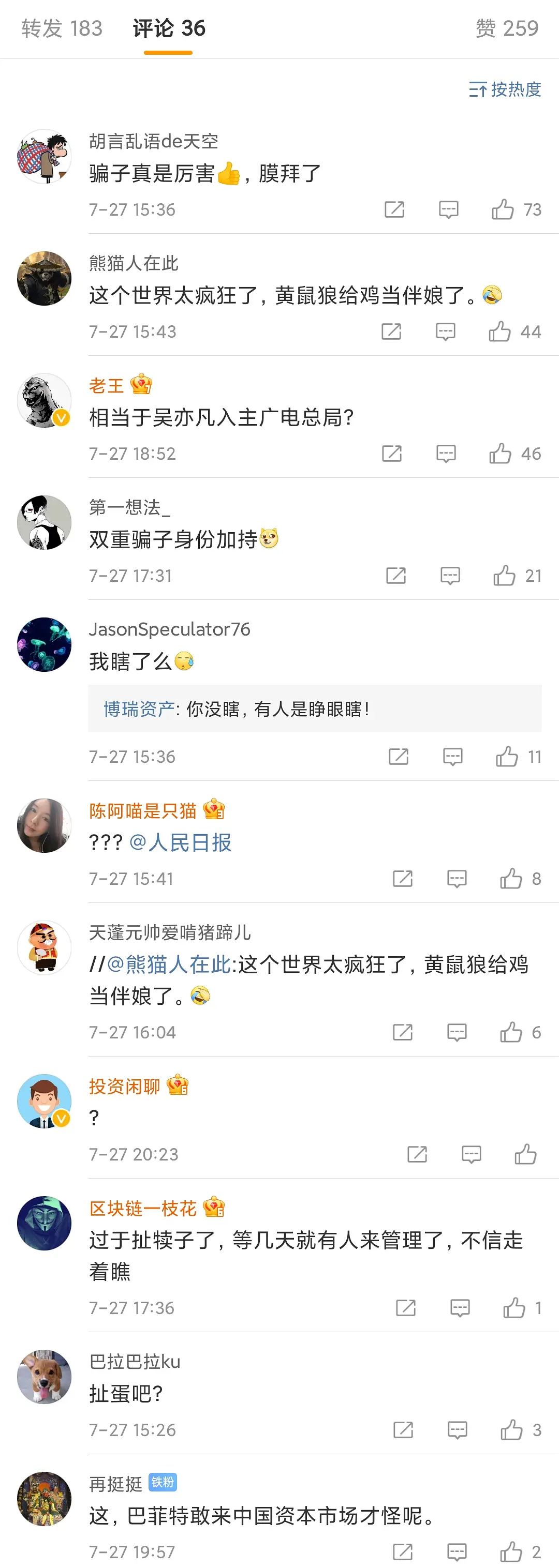Like 投资闲聊's comment
559x1568 pixels.
525,1154
